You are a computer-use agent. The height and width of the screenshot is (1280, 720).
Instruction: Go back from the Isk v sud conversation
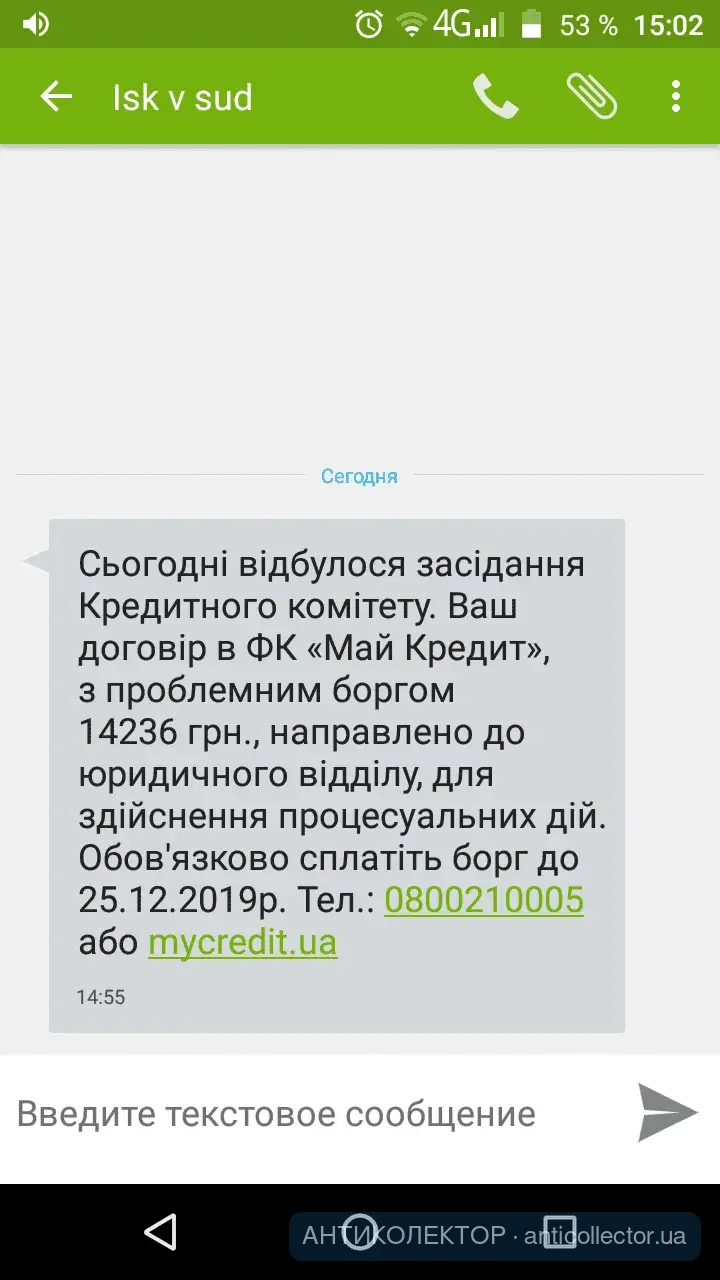tap(56, 97)
